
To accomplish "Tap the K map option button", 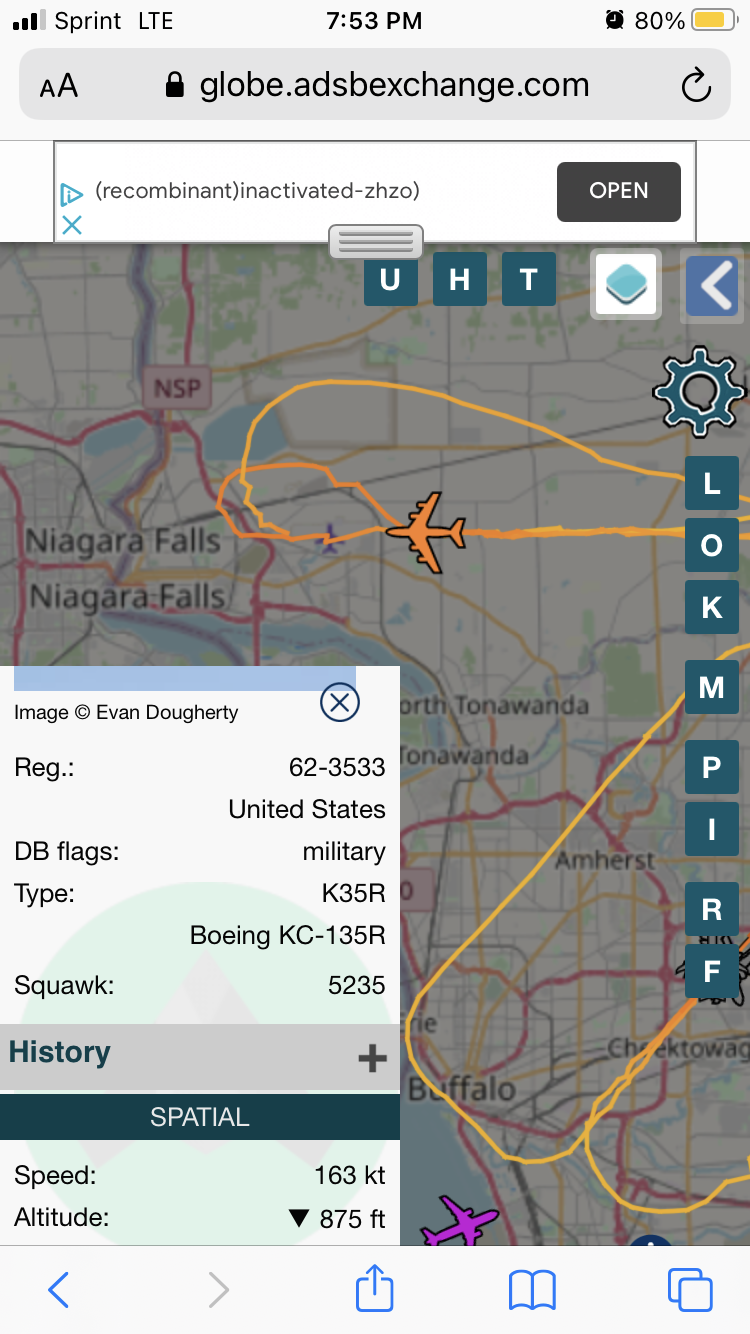I will (x=711, y=607).
